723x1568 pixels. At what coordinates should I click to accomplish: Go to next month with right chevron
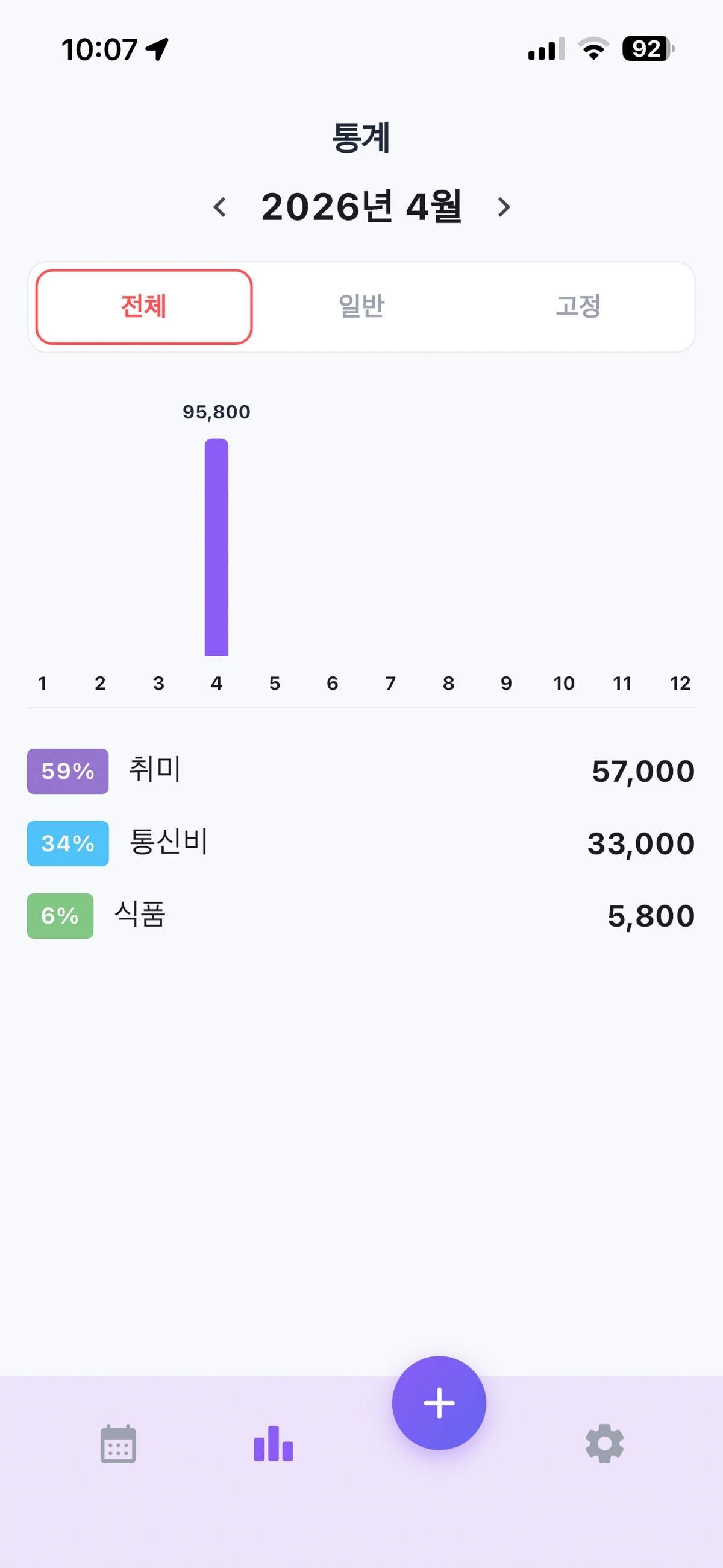click(x=504, y=207)
